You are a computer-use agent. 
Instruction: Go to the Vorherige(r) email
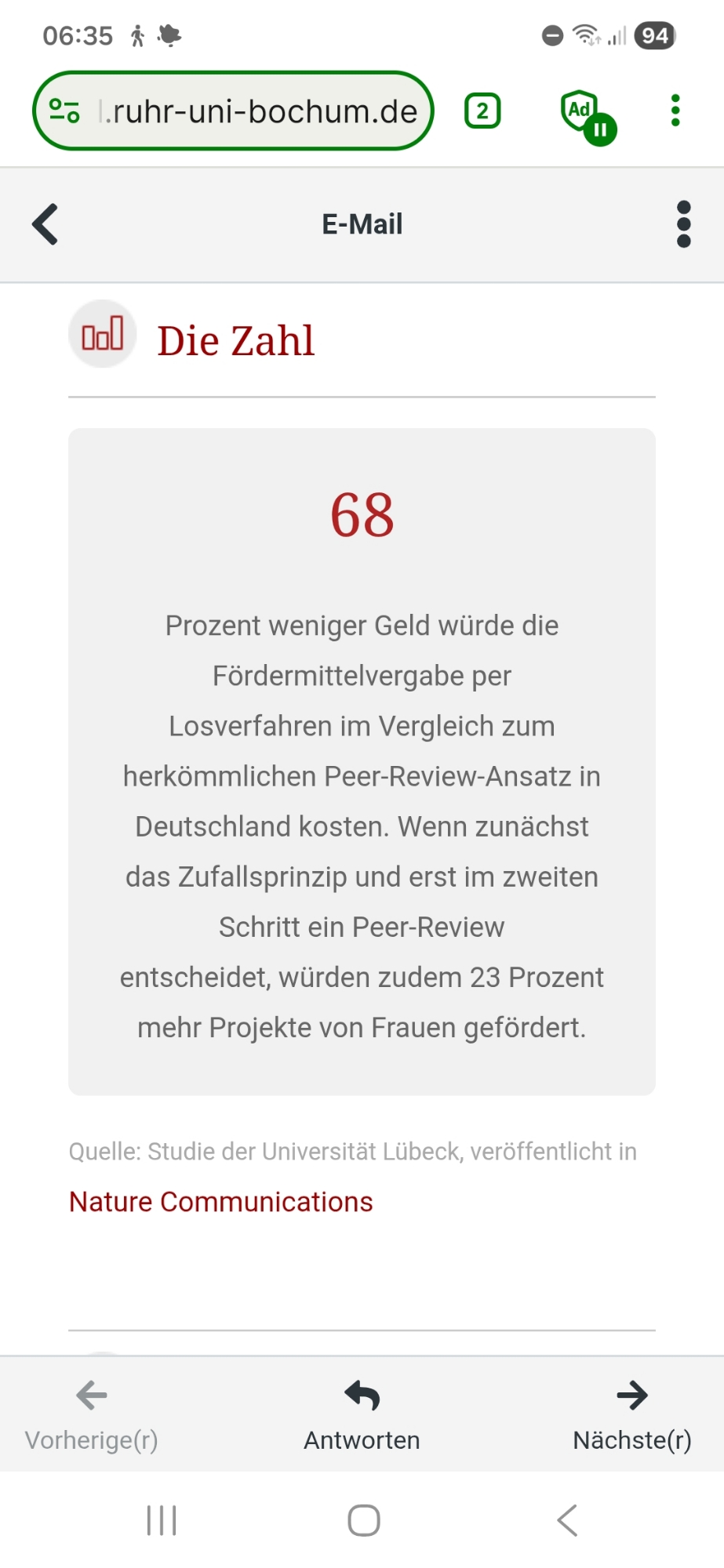(92, 1415)
